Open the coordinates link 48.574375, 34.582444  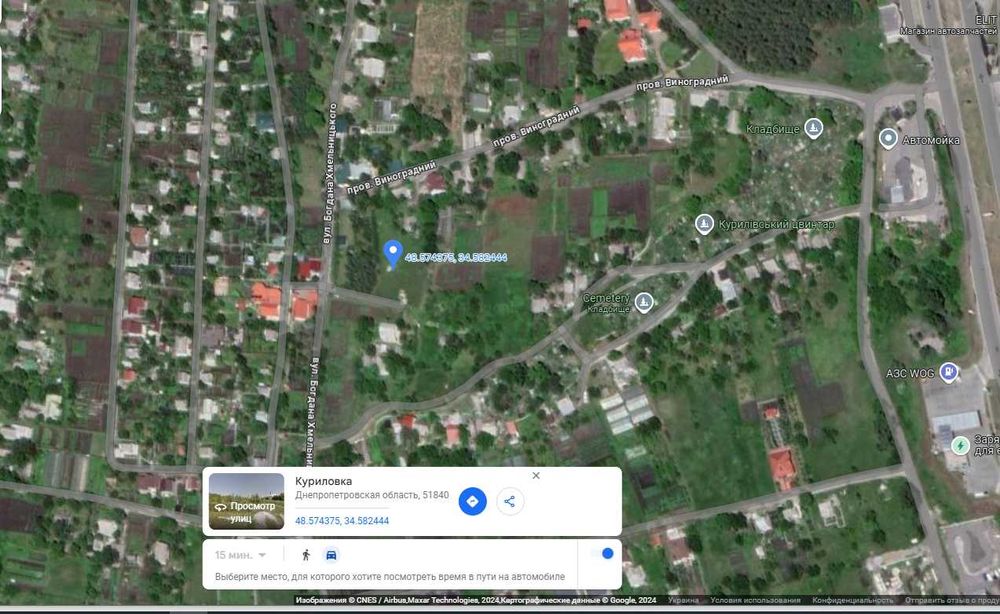[x=342, y=521]
